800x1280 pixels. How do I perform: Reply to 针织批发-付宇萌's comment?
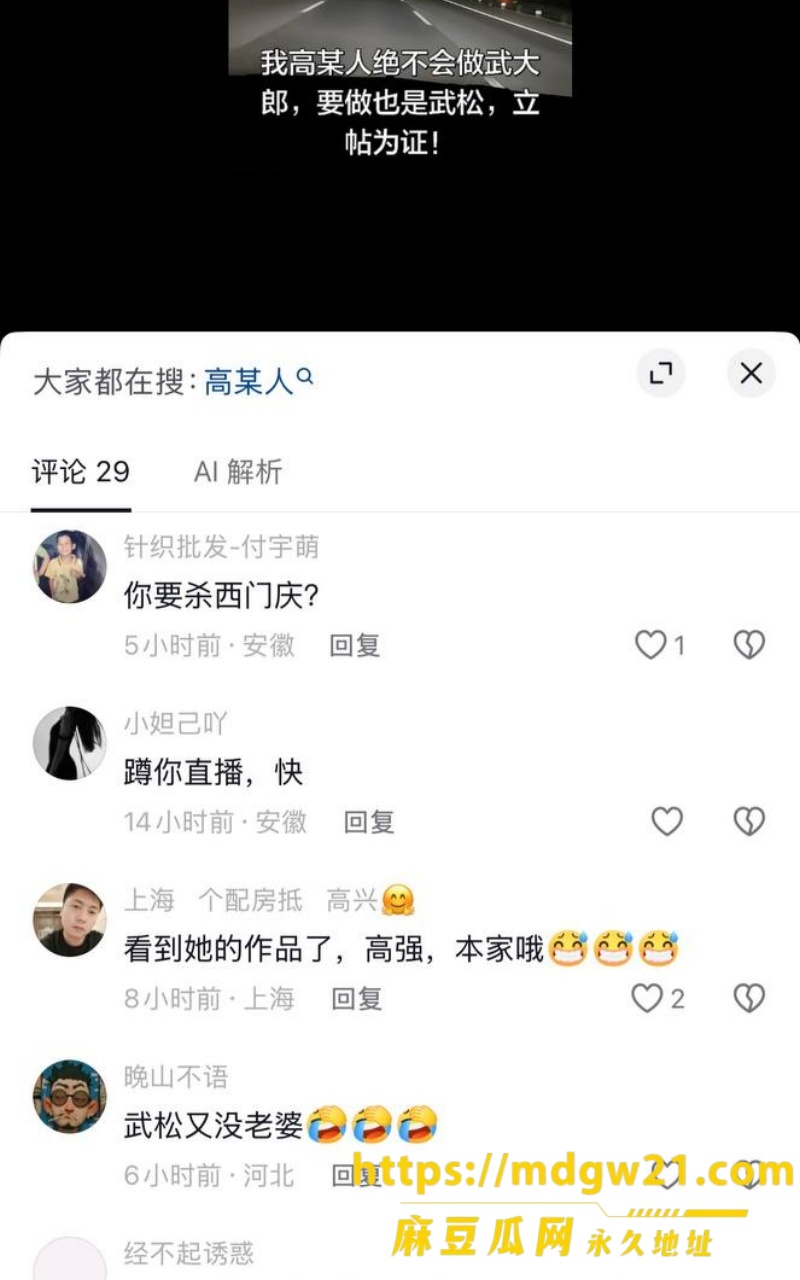coord(355,645)
